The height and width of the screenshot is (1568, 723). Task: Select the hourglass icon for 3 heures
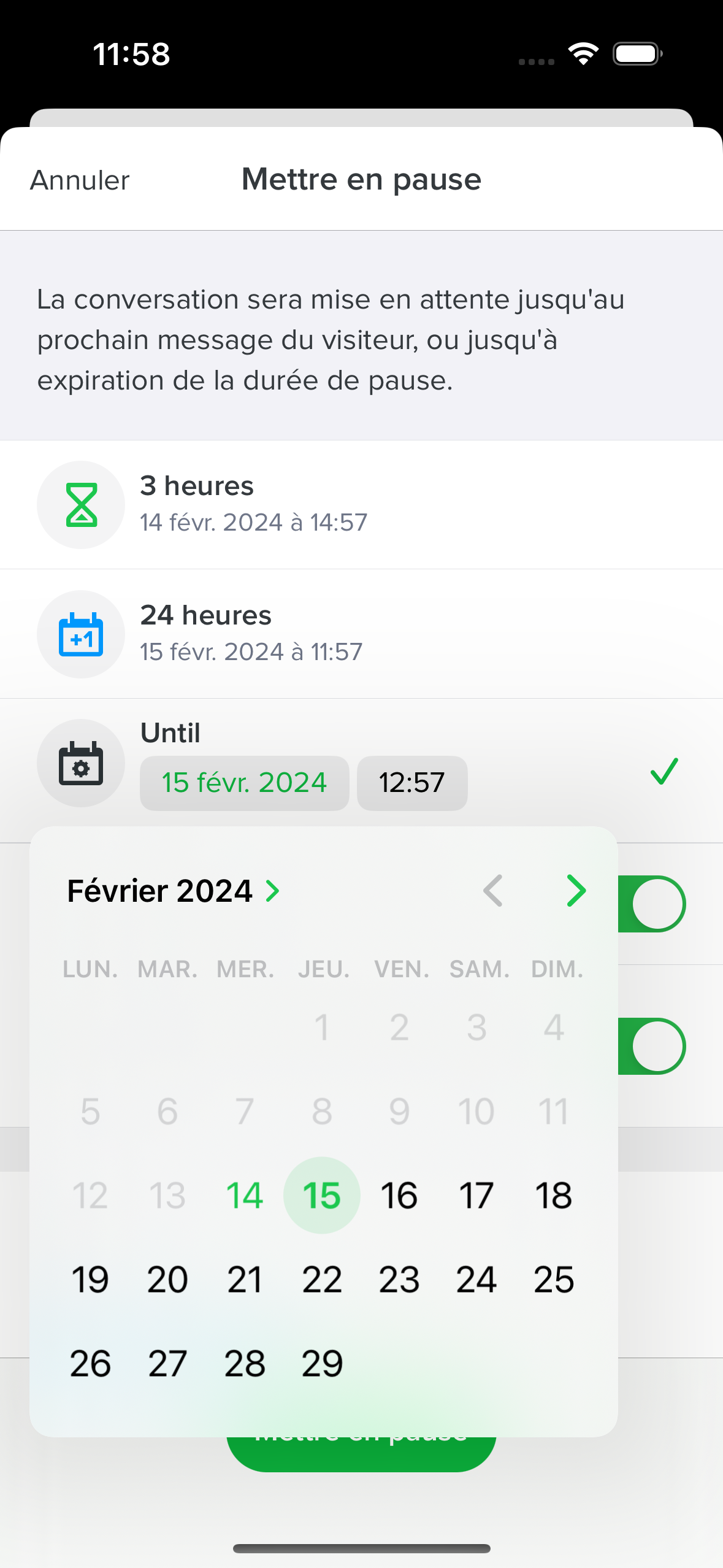pyautogui.click(x=80, y=504)
